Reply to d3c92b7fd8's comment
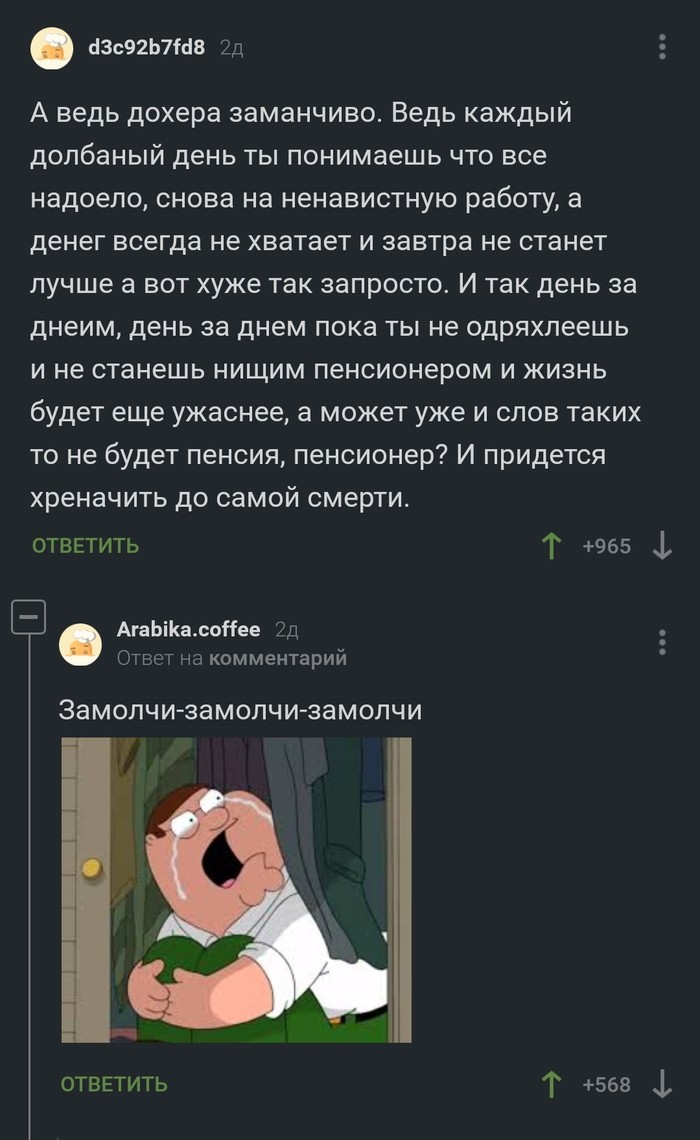700x1140 pixels. 86,546
